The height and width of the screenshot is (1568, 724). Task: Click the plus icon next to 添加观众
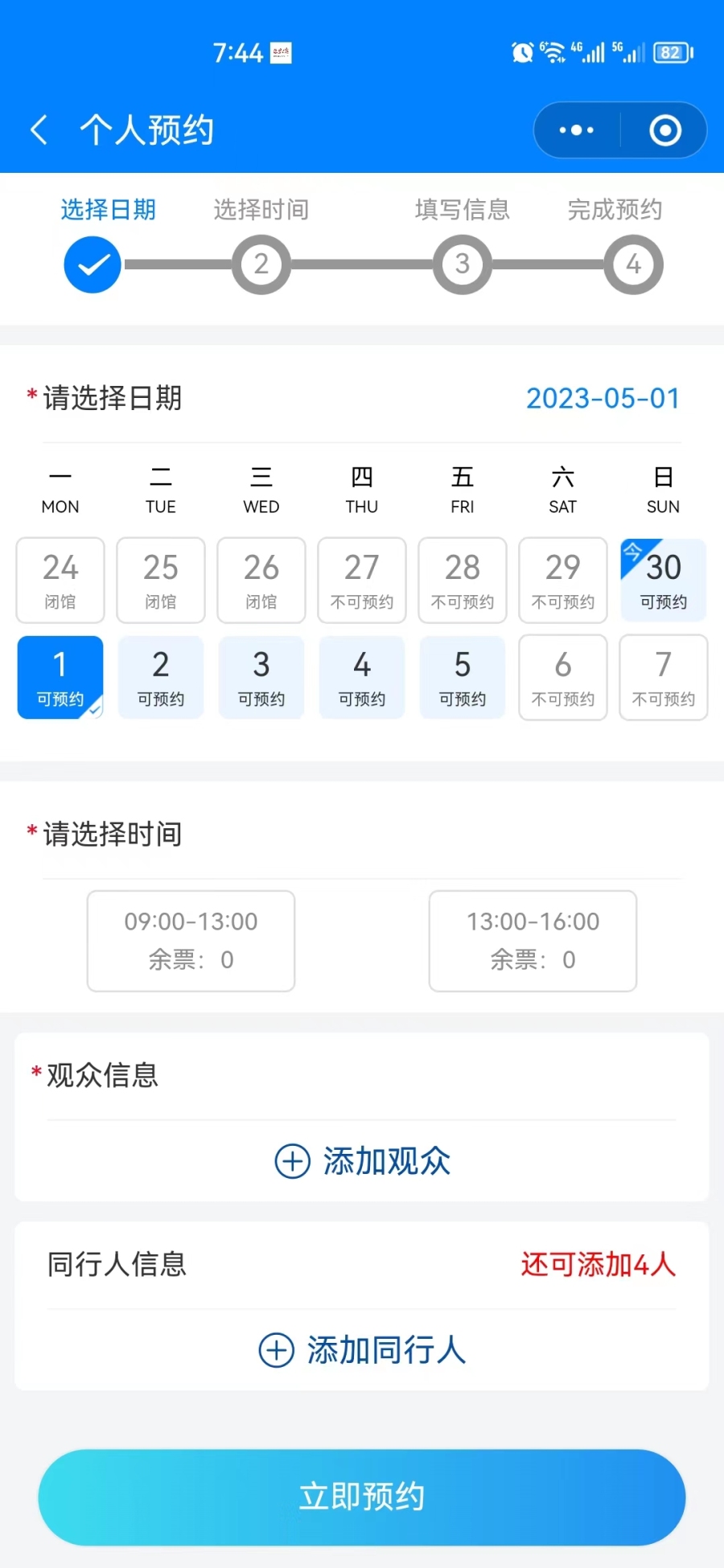[x=293, y=1161]
